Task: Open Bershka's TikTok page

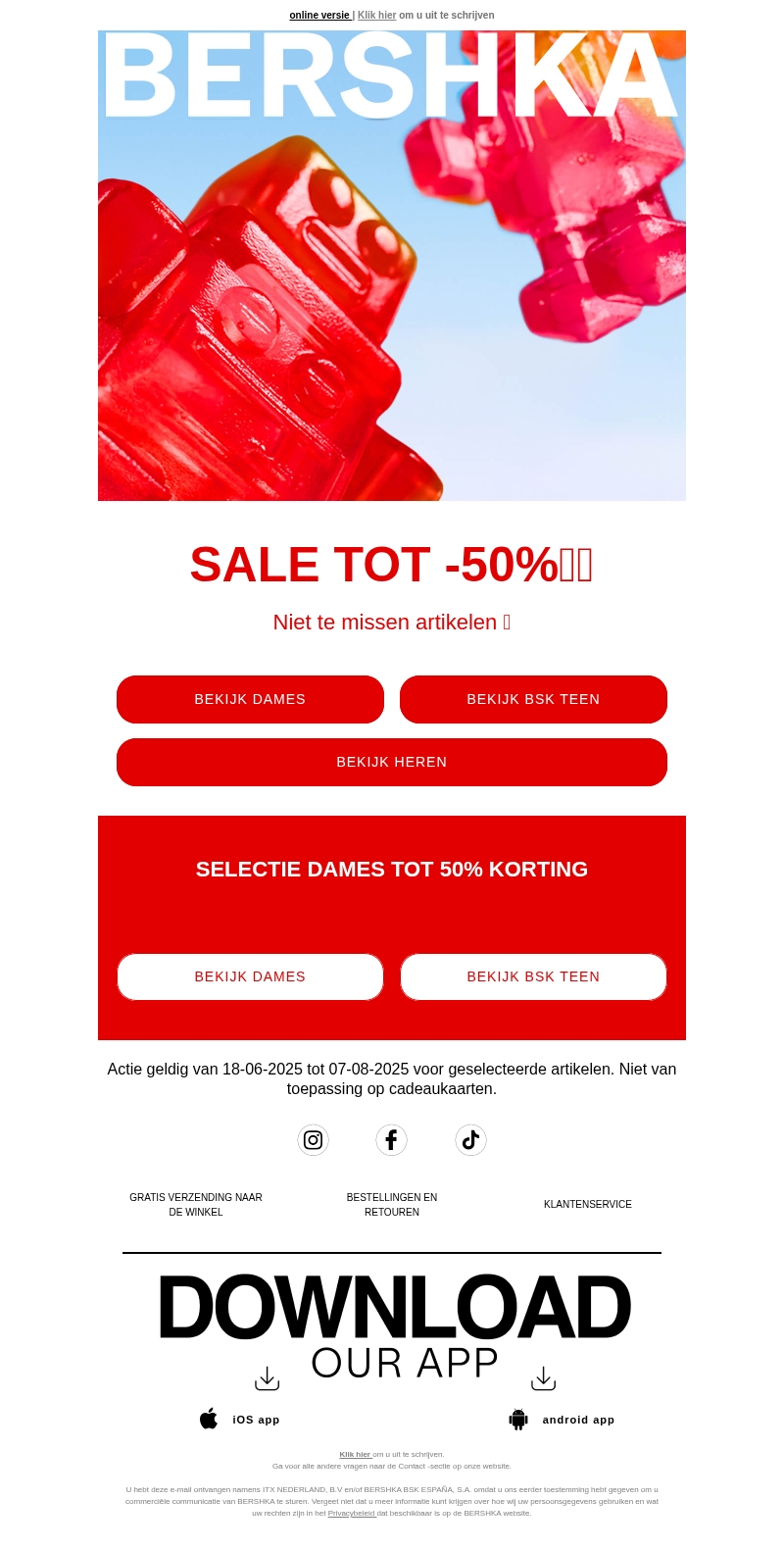Action: click(x=470, y=1139)
